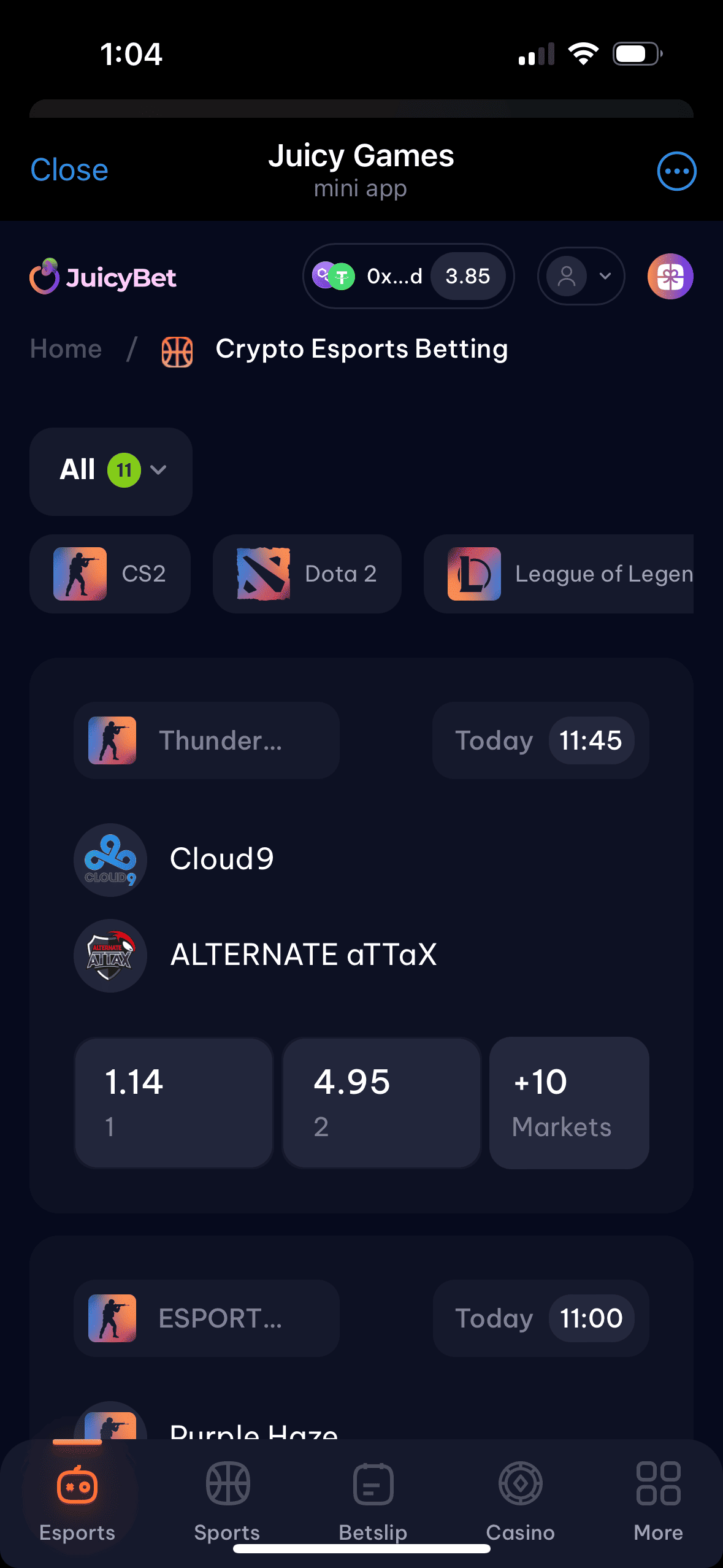This screenshot has width=723, height=1568.
Task: Open the gift rewards icon
Action: [670, 277]
